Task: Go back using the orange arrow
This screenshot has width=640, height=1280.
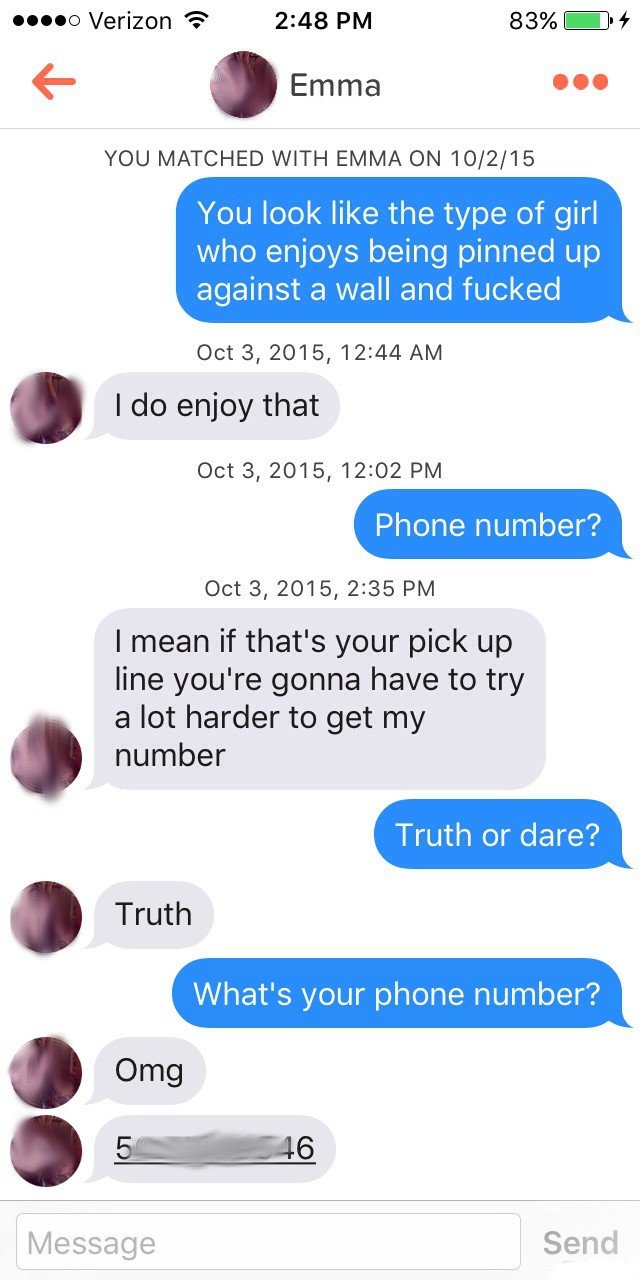Action: click(x=53, y=83)
